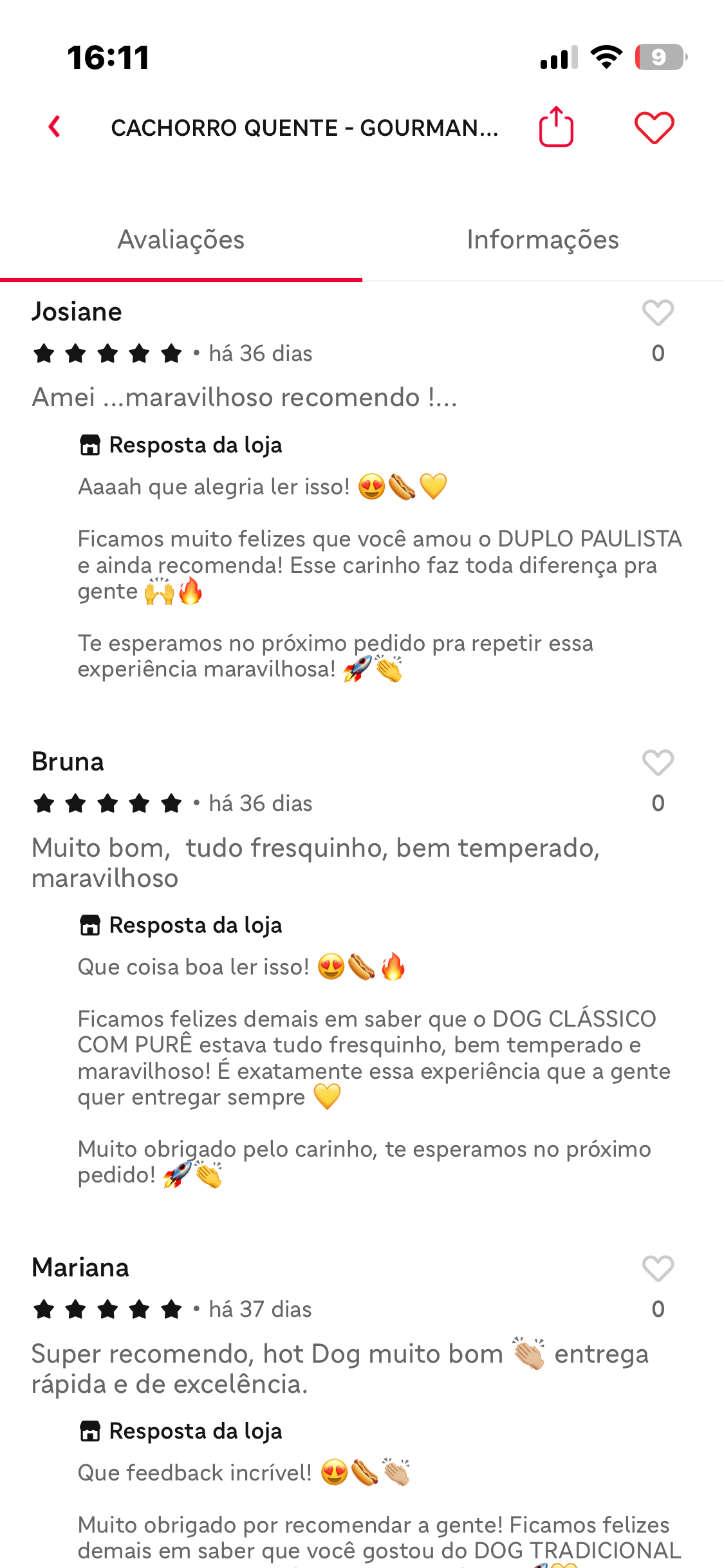Like Mariana's review
Viewport: 724px width, 1568px height.
pos(658,1269)
